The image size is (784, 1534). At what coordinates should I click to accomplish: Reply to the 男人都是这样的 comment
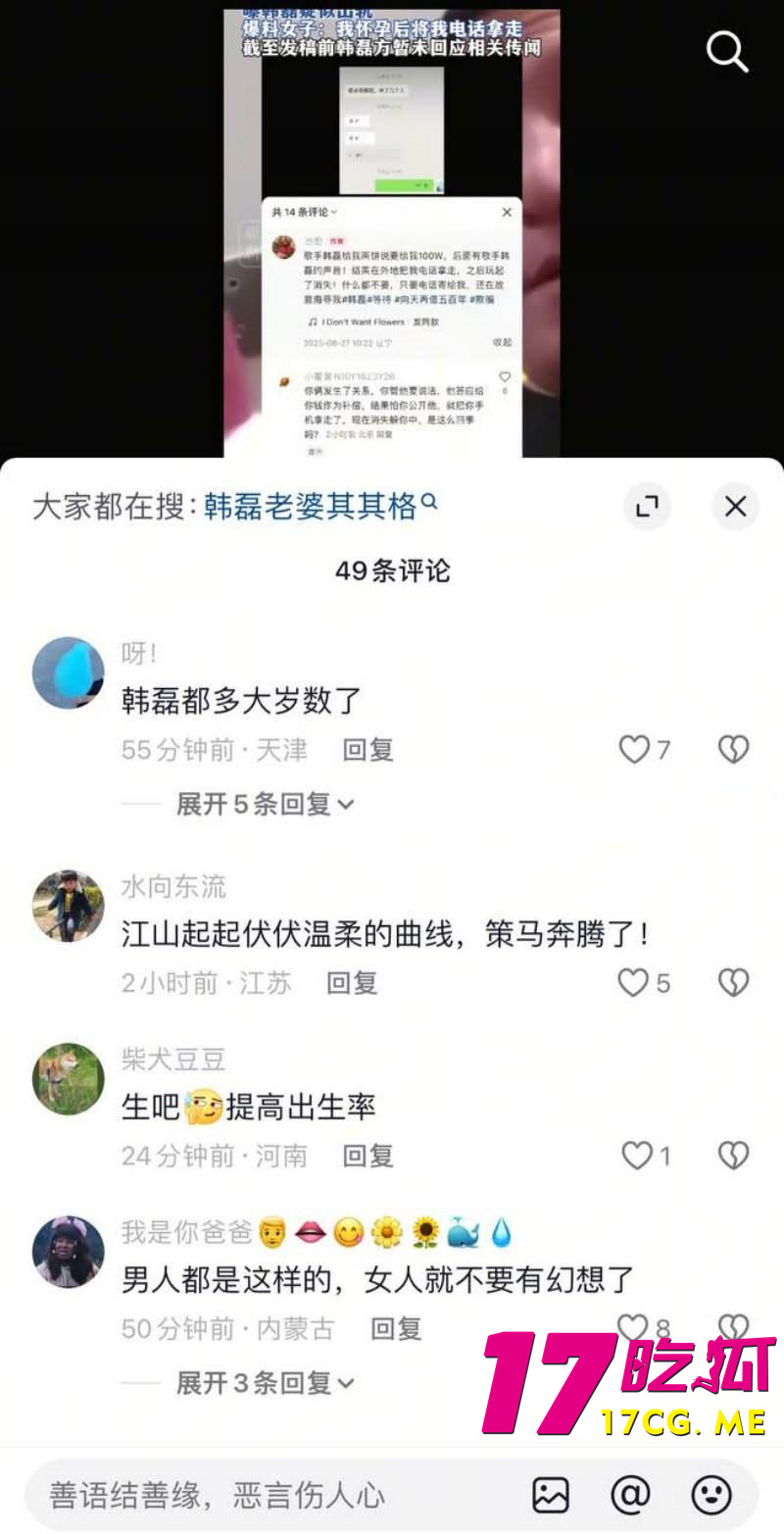(x=395, y=1328)
